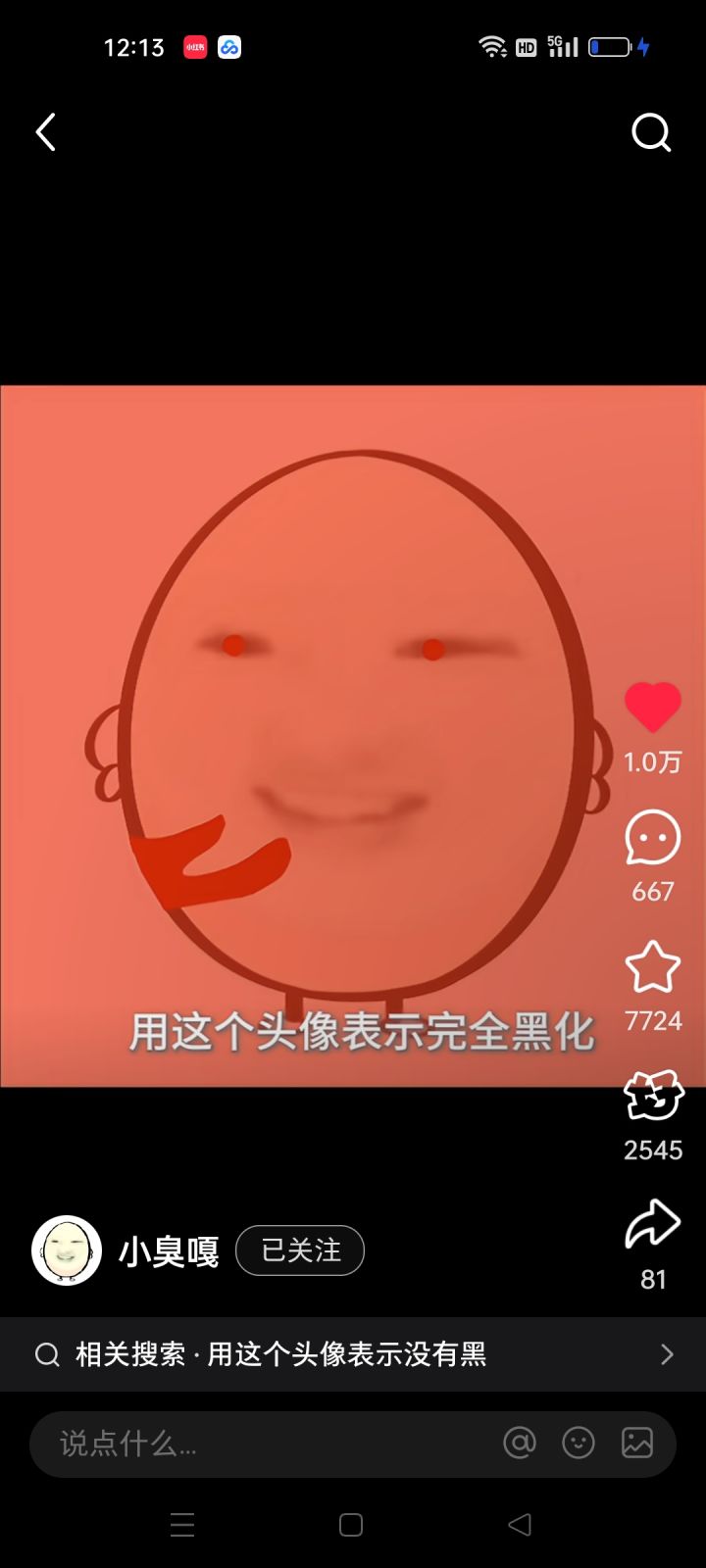The width and height of the screenshot is (706, 1568).
Task: Open the emoji picker in comment bar
Action: point(578,1443)
